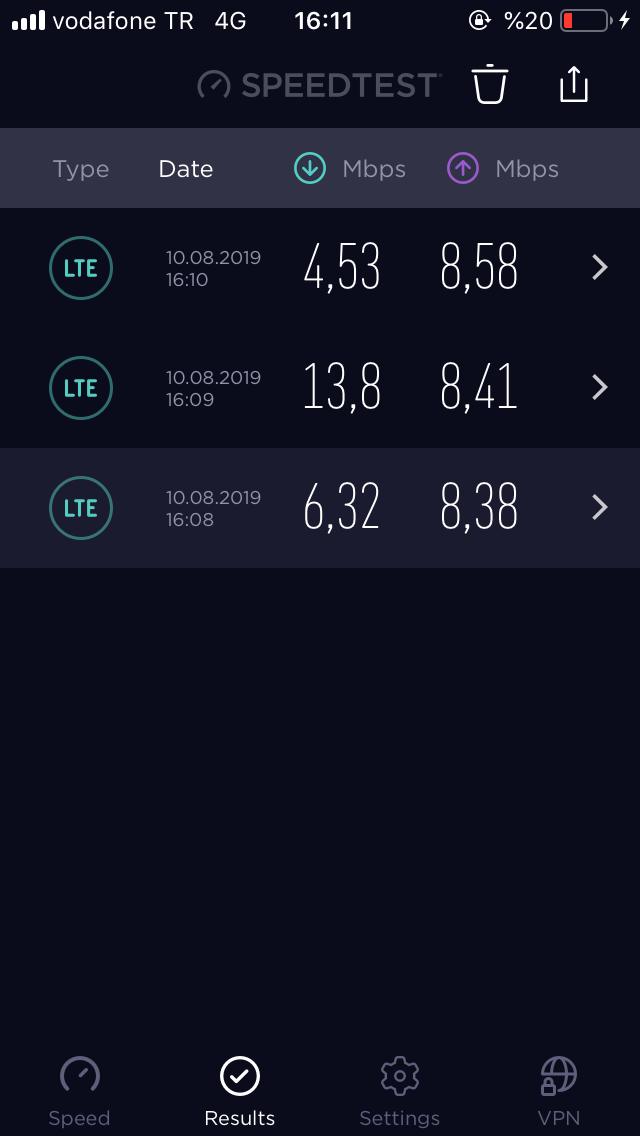Select the Results tab
The width and height of the screenshot is (640, 1136).
[x=240, y=1091]
